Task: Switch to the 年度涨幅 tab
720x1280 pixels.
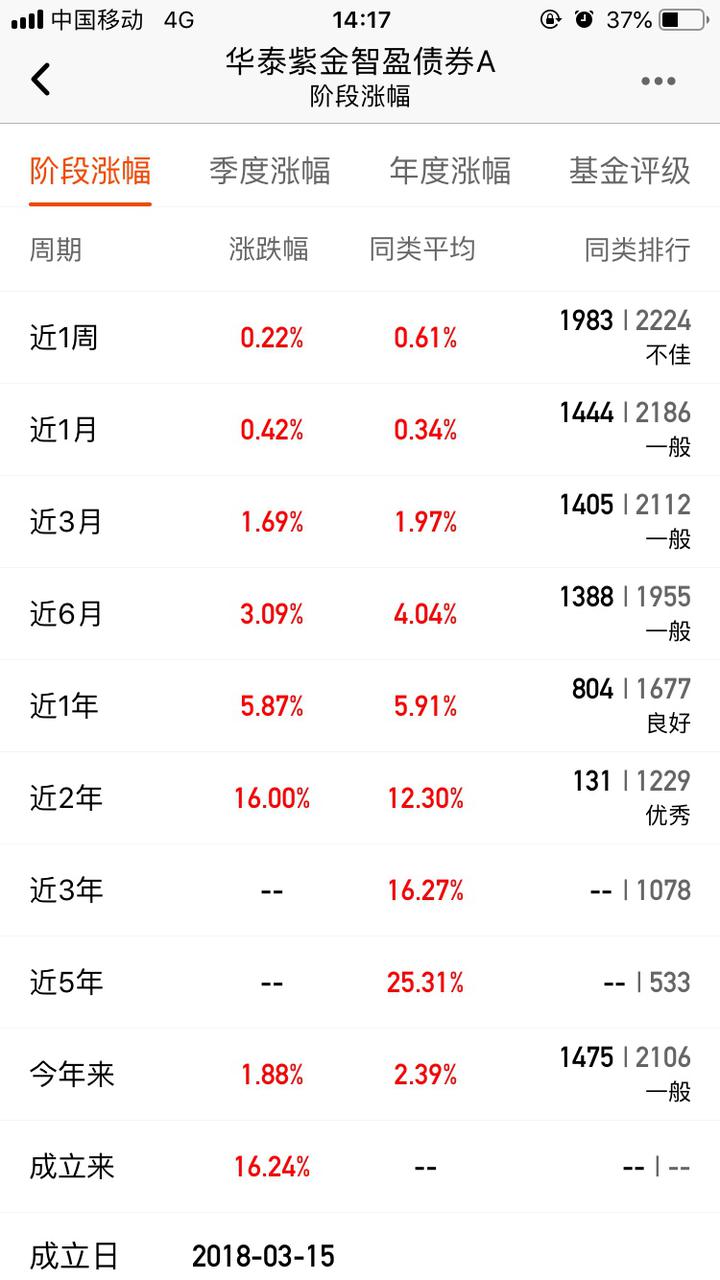Action: click(x=450, y=170)
